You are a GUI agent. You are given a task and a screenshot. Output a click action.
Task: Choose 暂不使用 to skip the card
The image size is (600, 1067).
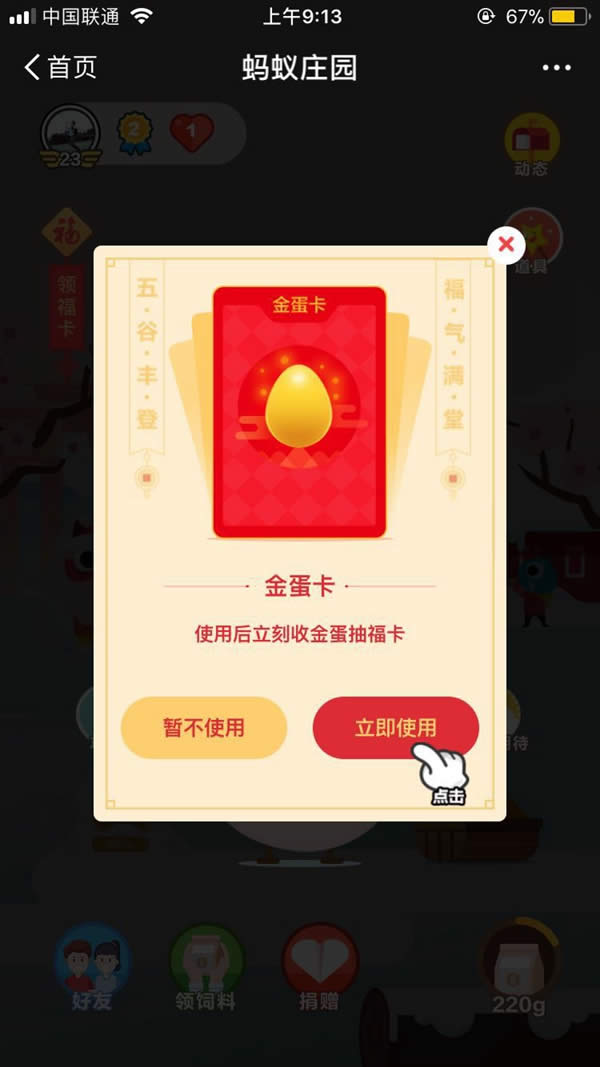pyautogui.click(x=204, y=727)
